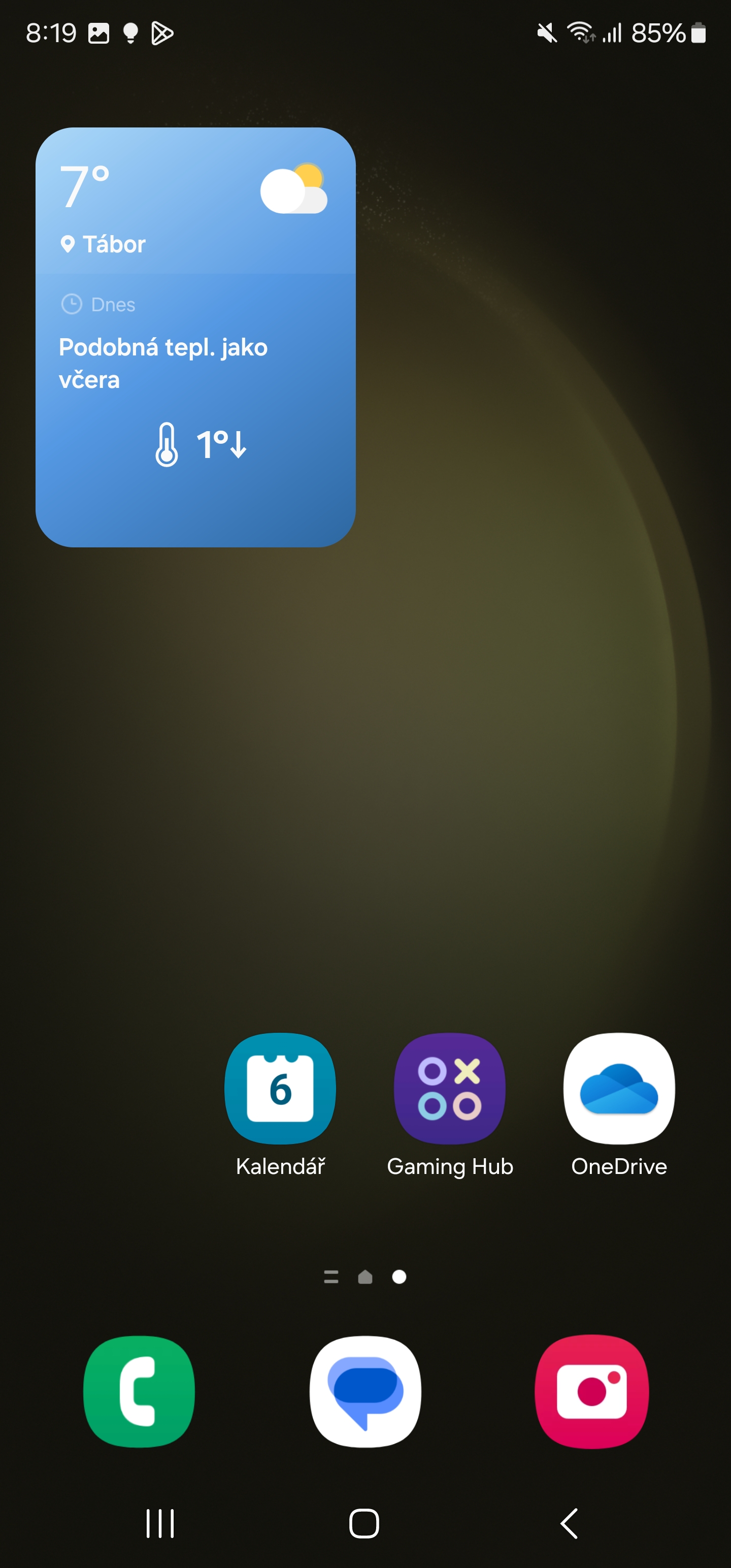Open the Messages app
The width and height of the screenshot is (731, 1568).
click(365, 1391)
